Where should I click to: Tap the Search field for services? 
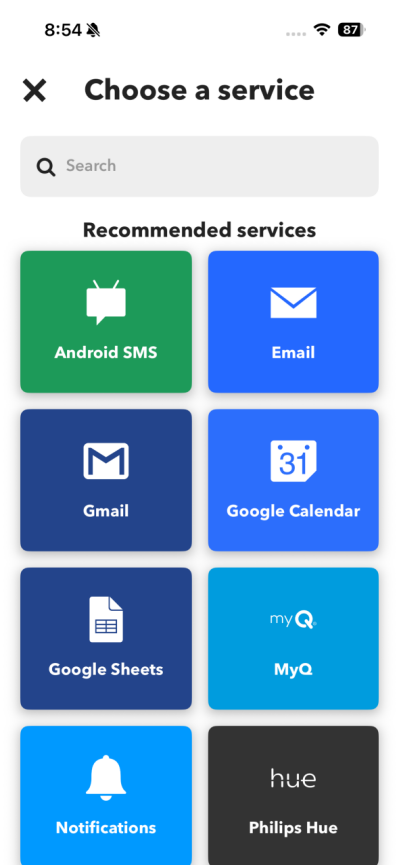(199, 166)
